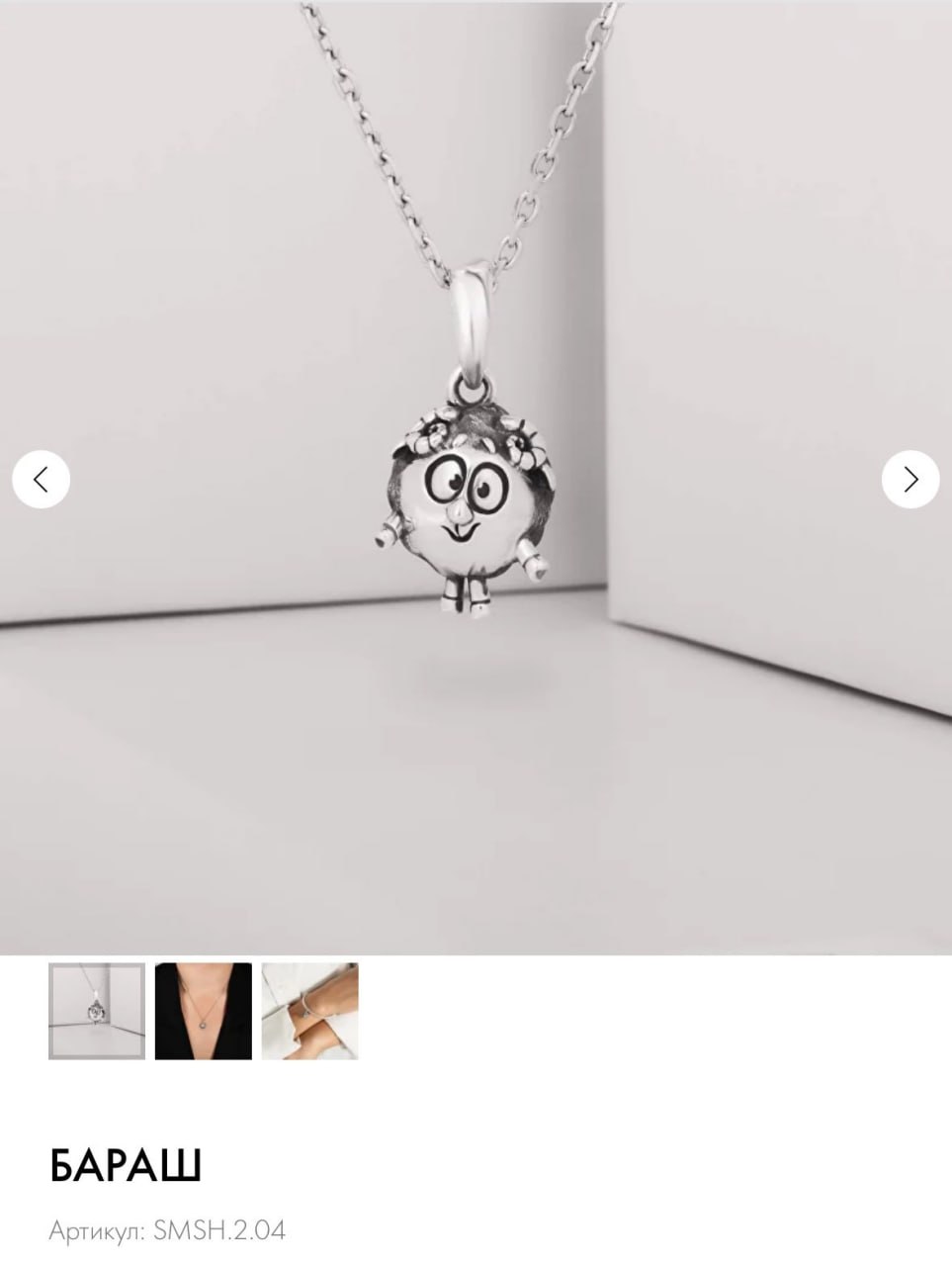This screenshot has height=1266, width=952.
Task: Go to the previous product photo
Action: pos(41,480)
